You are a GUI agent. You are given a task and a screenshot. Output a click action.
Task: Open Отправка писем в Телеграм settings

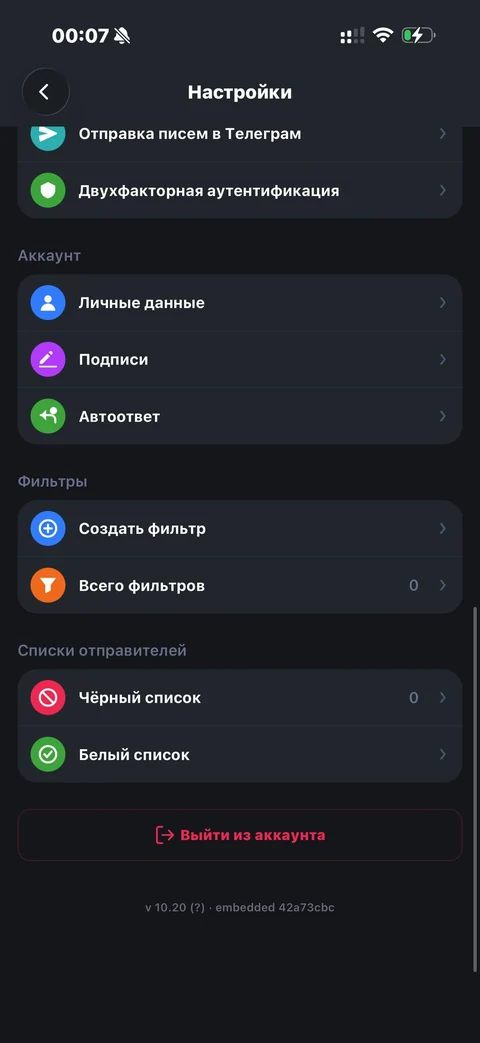click(x=239, y=134)
